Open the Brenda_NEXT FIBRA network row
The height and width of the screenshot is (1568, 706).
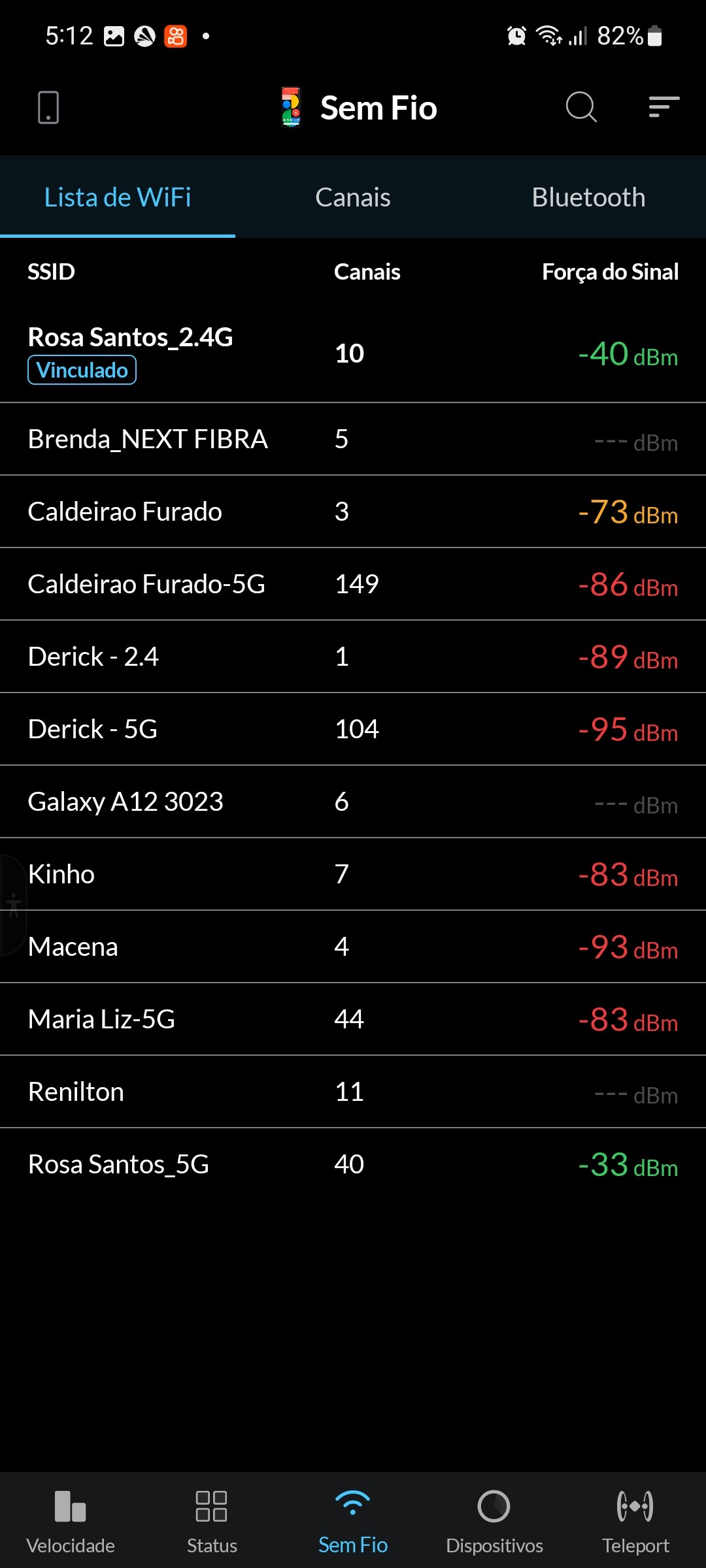coord(353,439)
